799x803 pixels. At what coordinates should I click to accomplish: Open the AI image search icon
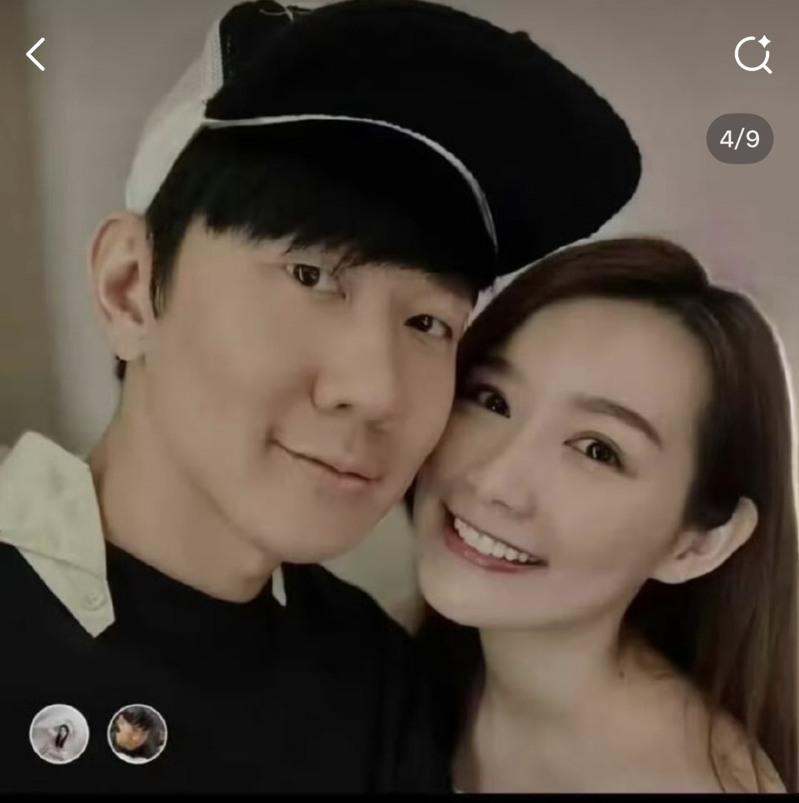(752, 54)
